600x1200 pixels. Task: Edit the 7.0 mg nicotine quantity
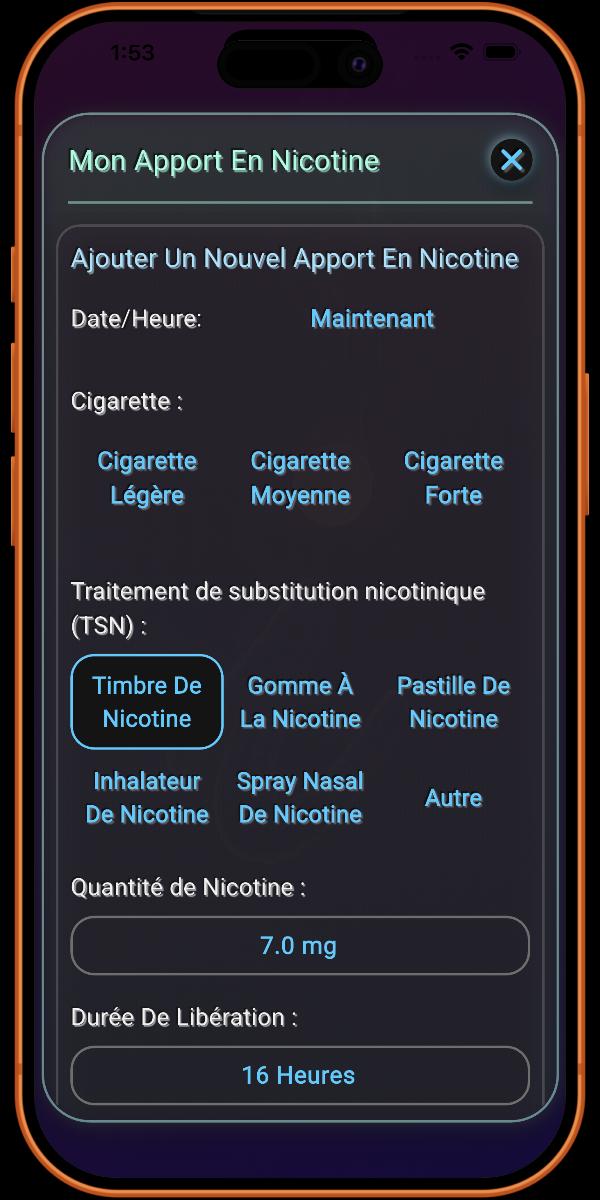click(x=299, y=945)
